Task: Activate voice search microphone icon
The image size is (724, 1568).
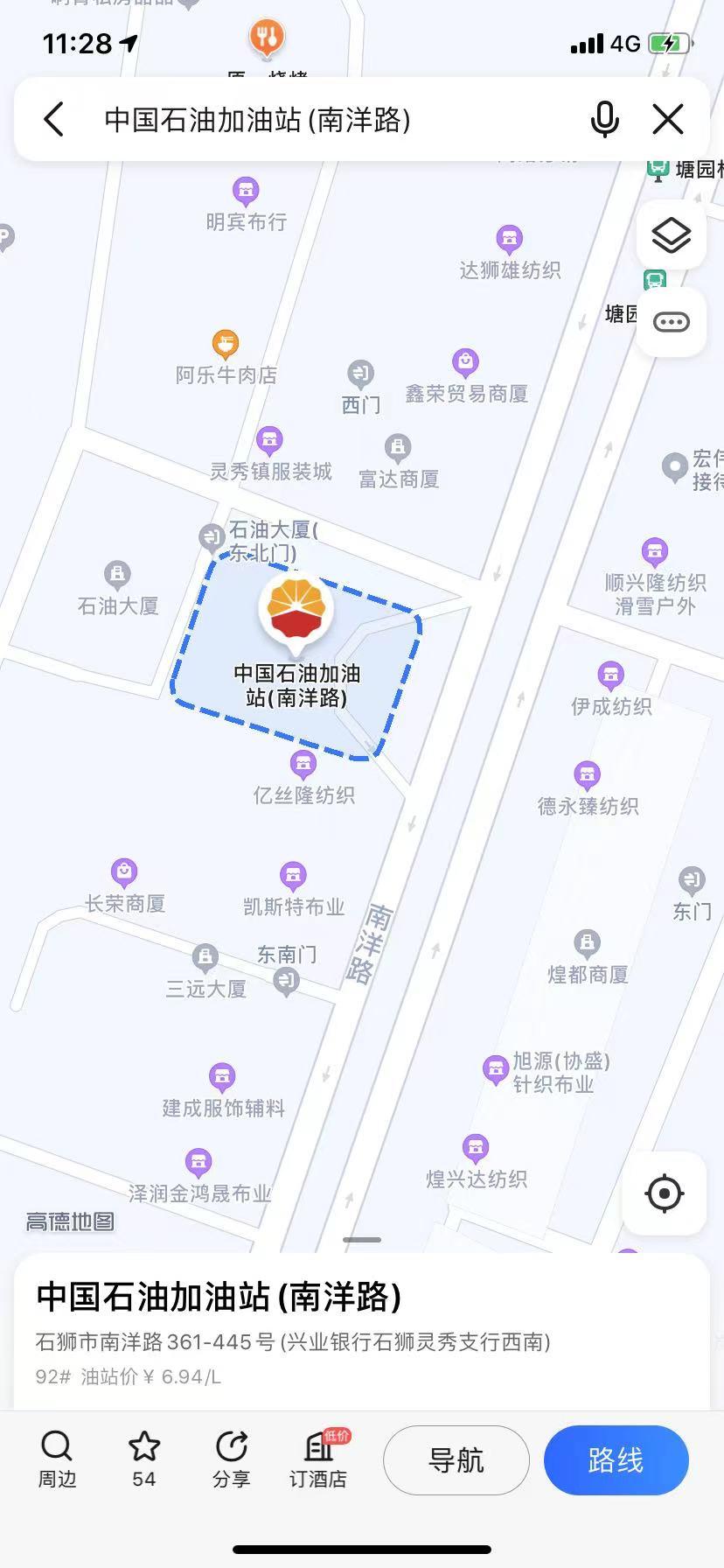Action: point(605,118)
